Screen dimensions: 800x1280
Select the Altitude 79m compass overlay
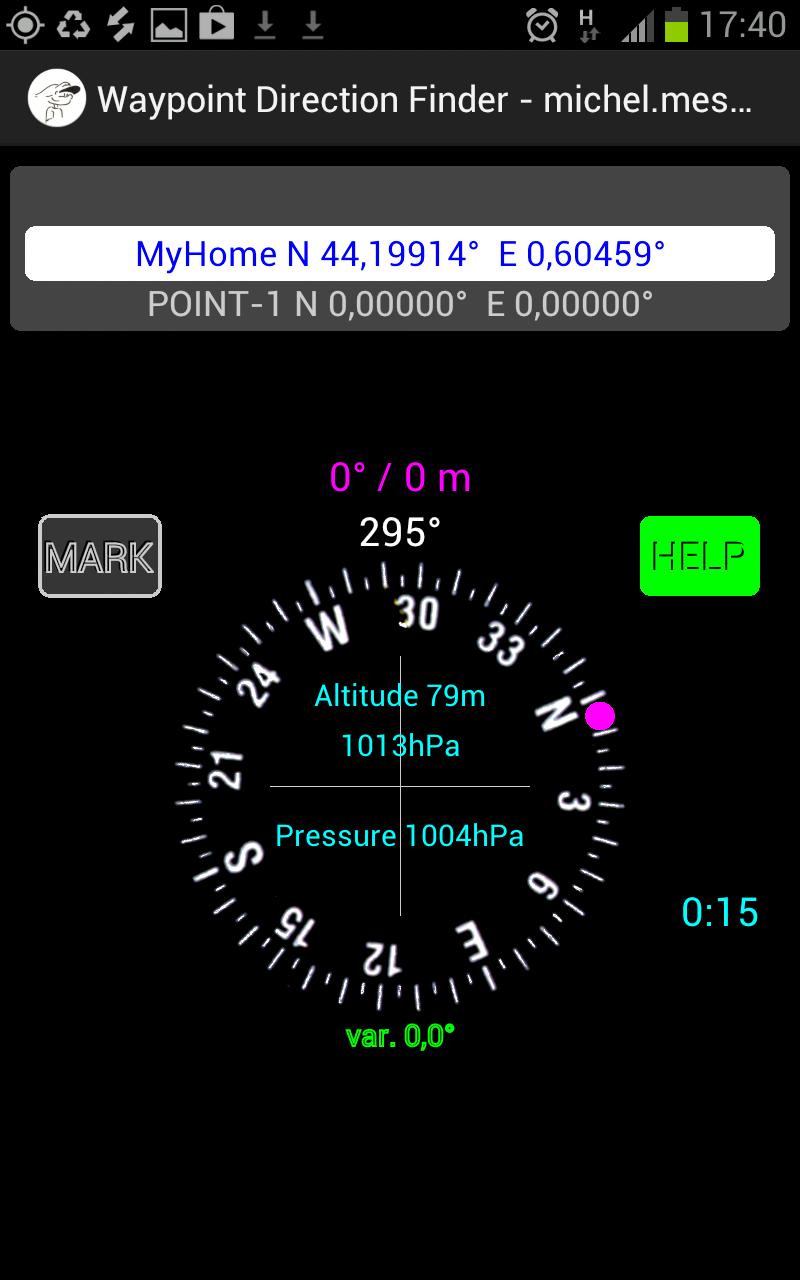[x=399, y=695]
